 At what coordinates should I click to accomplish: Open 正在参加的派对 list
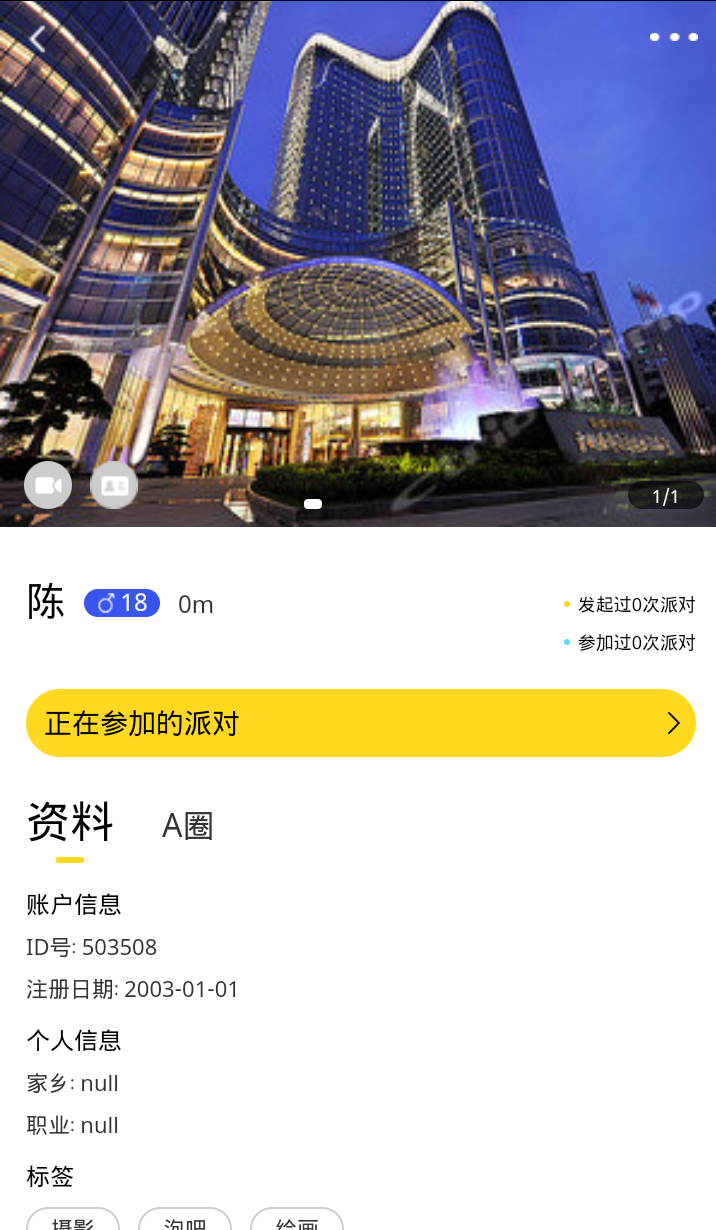[360, 723]
